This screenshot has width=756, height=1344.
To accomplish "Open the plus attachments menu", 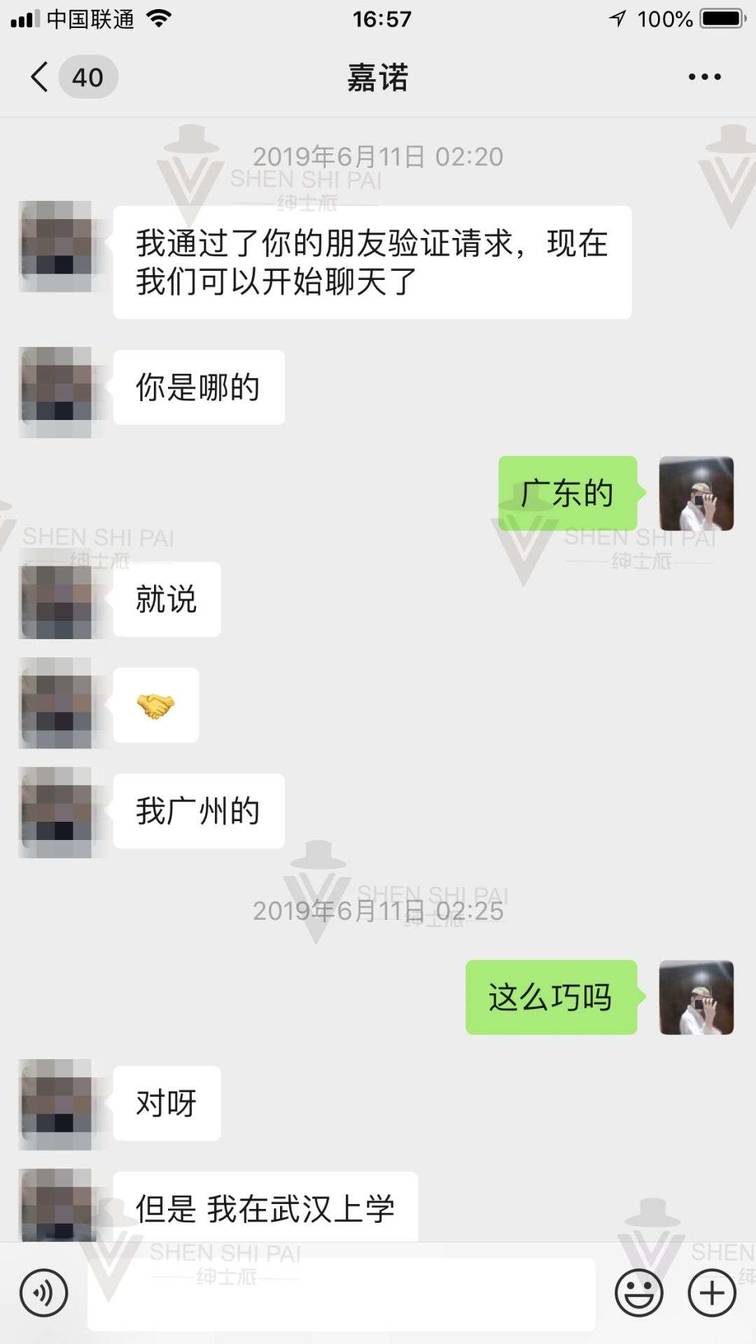I will (712, 1293).
